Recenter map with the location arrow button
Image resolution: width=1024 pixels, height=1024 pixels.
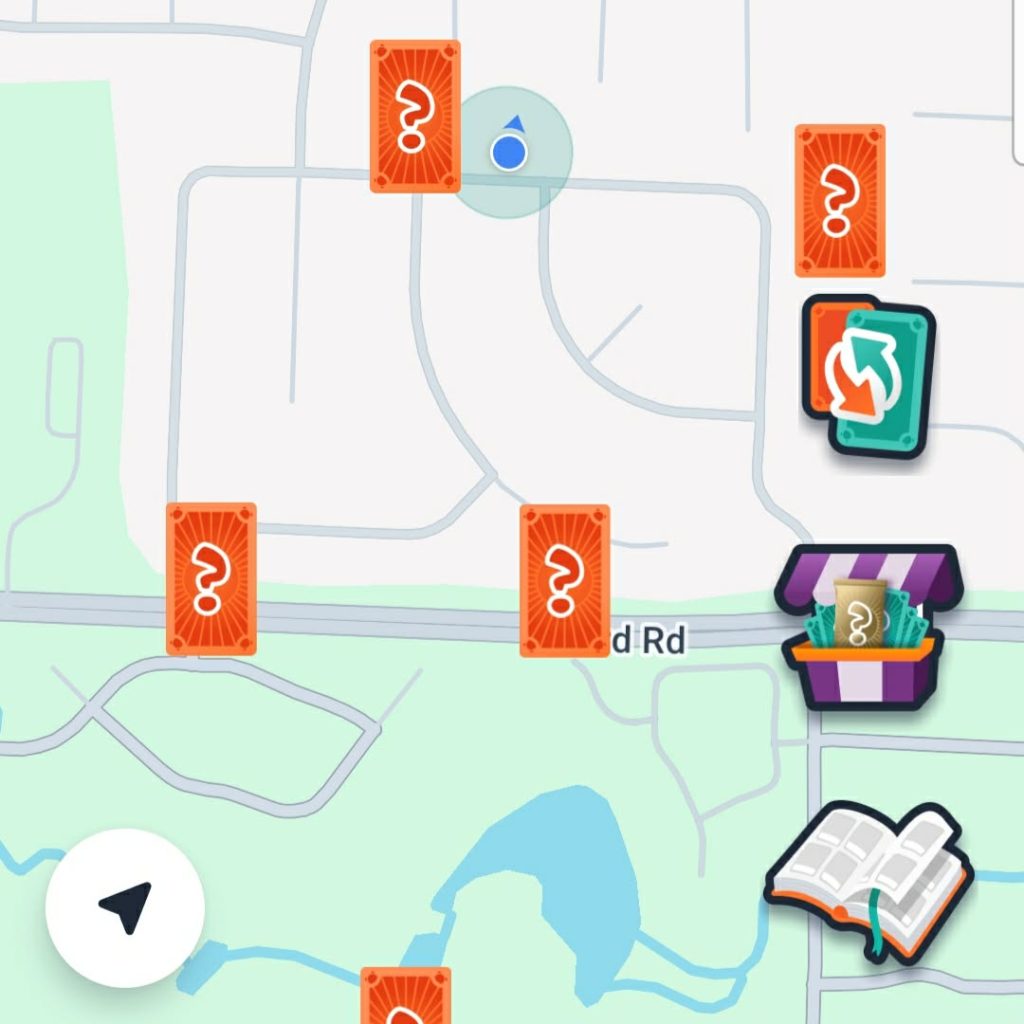click(125, 908)
